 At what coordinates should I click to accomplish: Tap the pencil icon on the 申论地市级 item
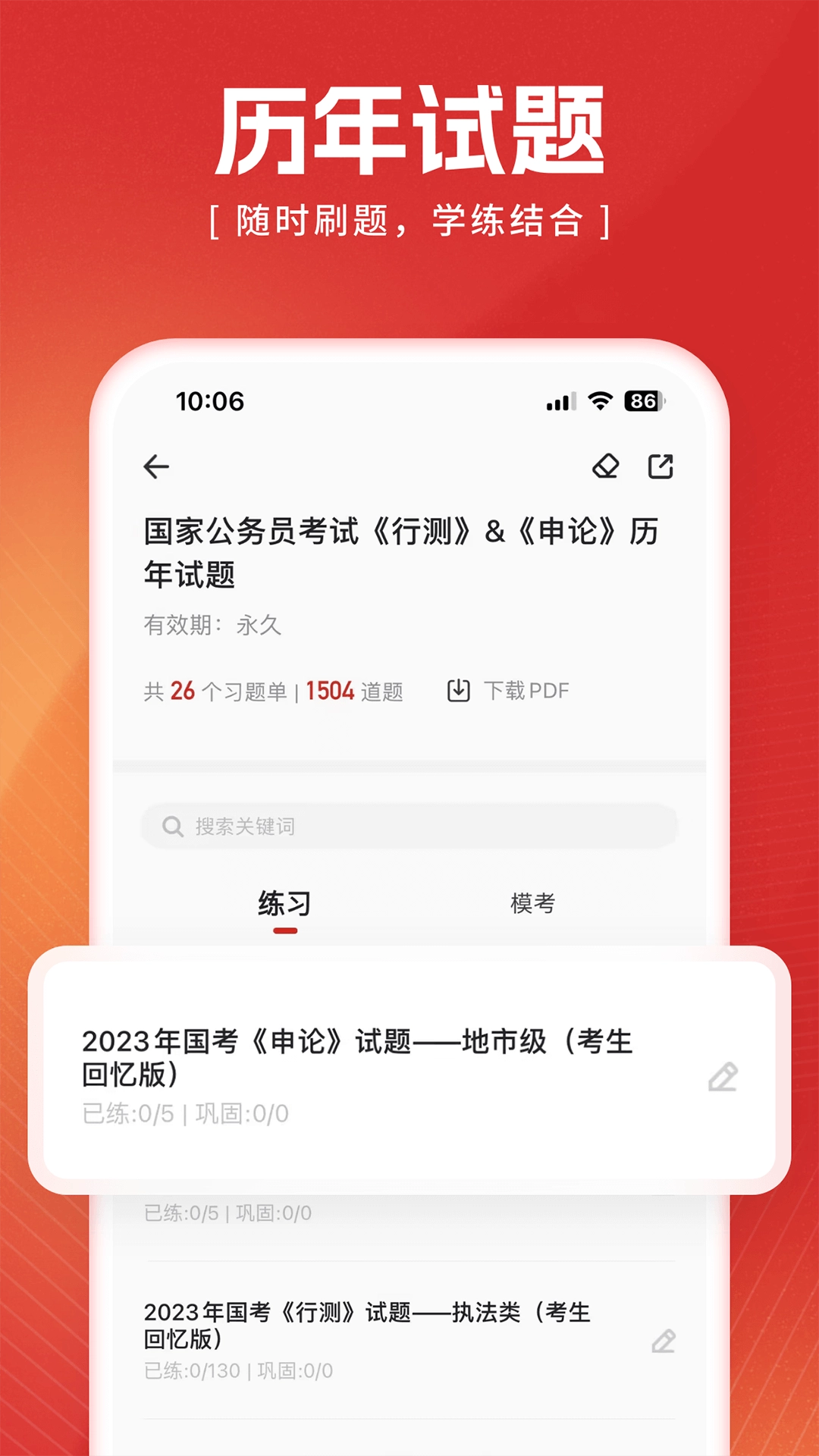tap(724, 1076)
